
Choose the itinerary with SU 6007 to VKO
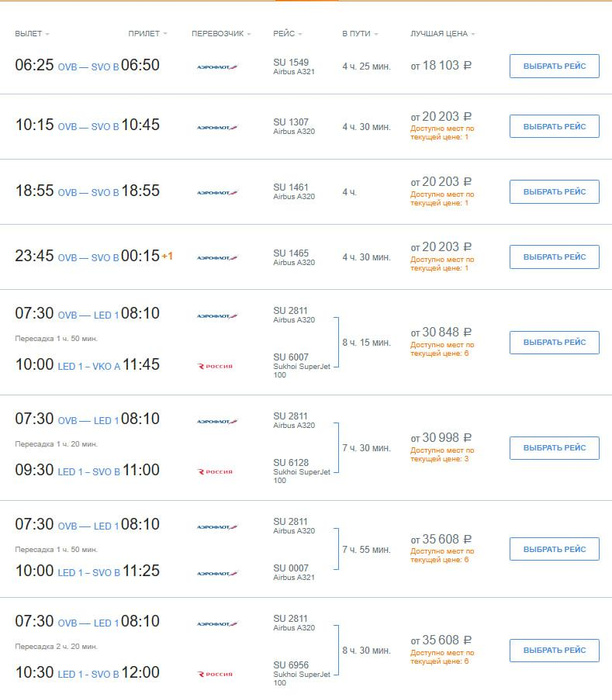554,342
